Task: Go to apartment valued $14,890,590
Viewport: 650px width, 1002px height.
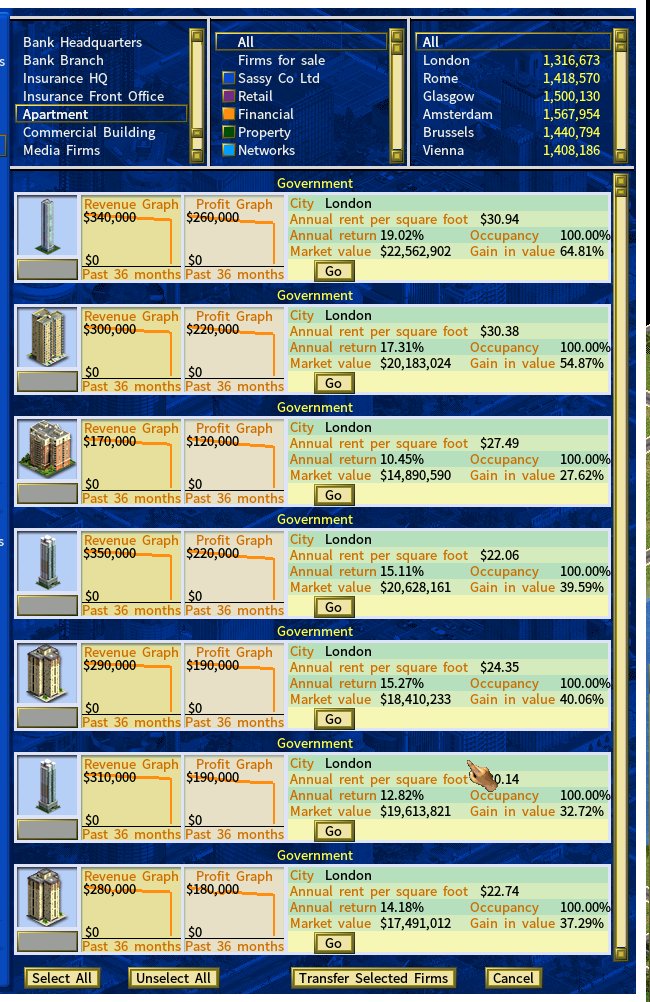Action: click(333, 495)
